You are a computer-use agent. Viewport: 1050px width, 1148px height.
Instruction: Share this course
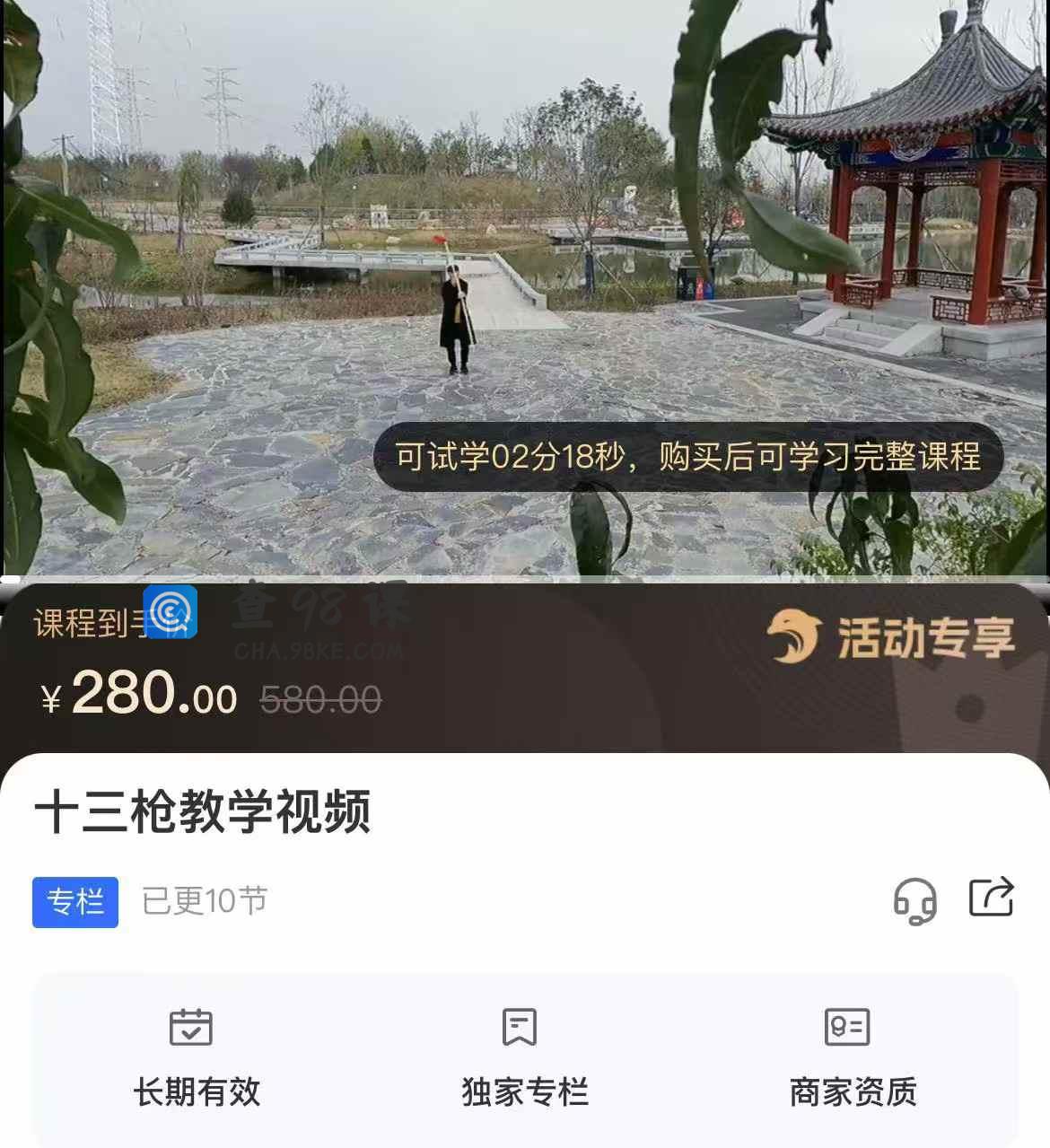coord(992,898)
